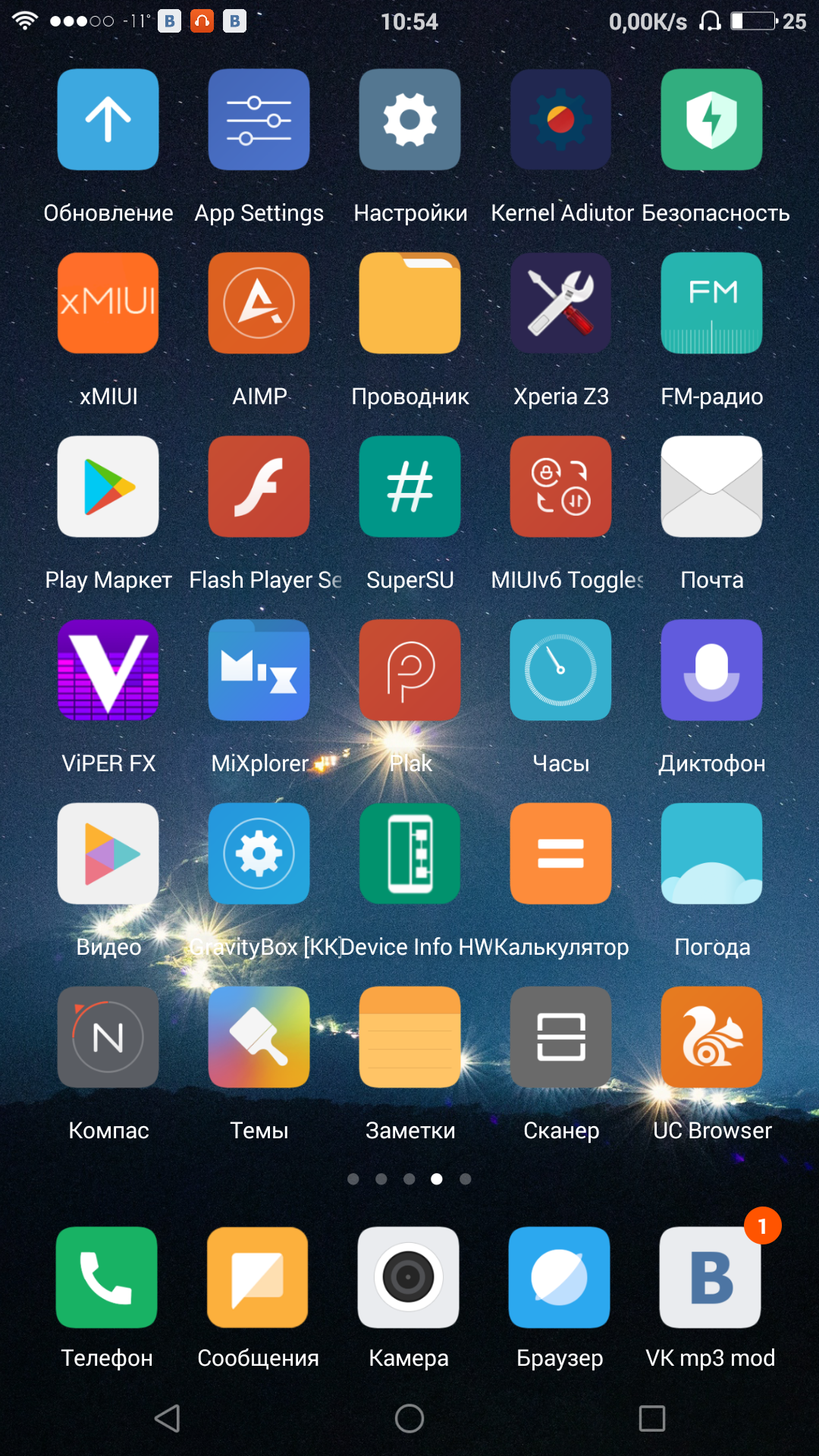Open SuperSU app
The width and height of the screenshot is (819, 1456).
point(409,487)
